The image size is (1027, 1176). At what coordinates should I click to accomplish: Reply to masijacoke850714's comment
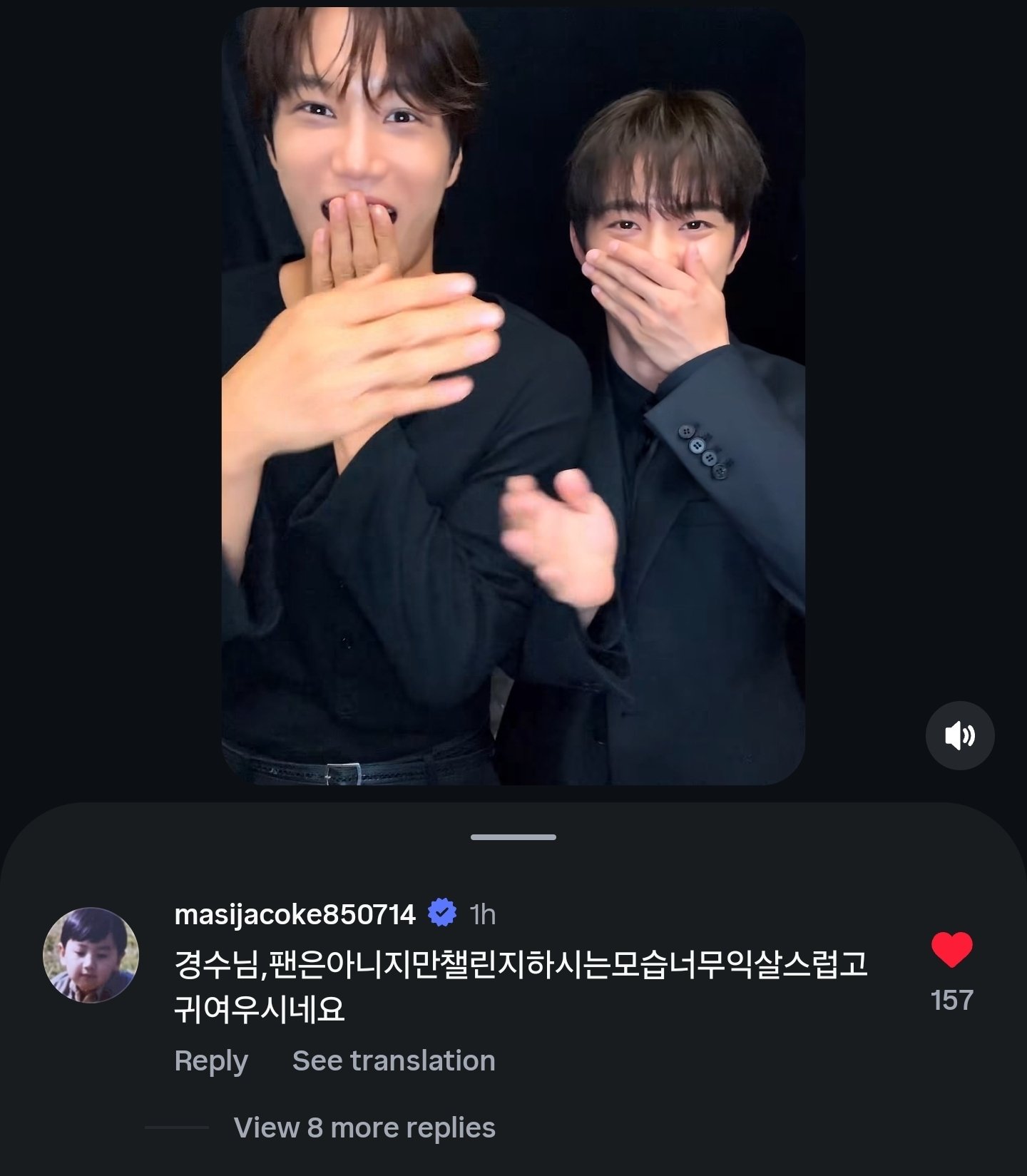click(211, 1061)
